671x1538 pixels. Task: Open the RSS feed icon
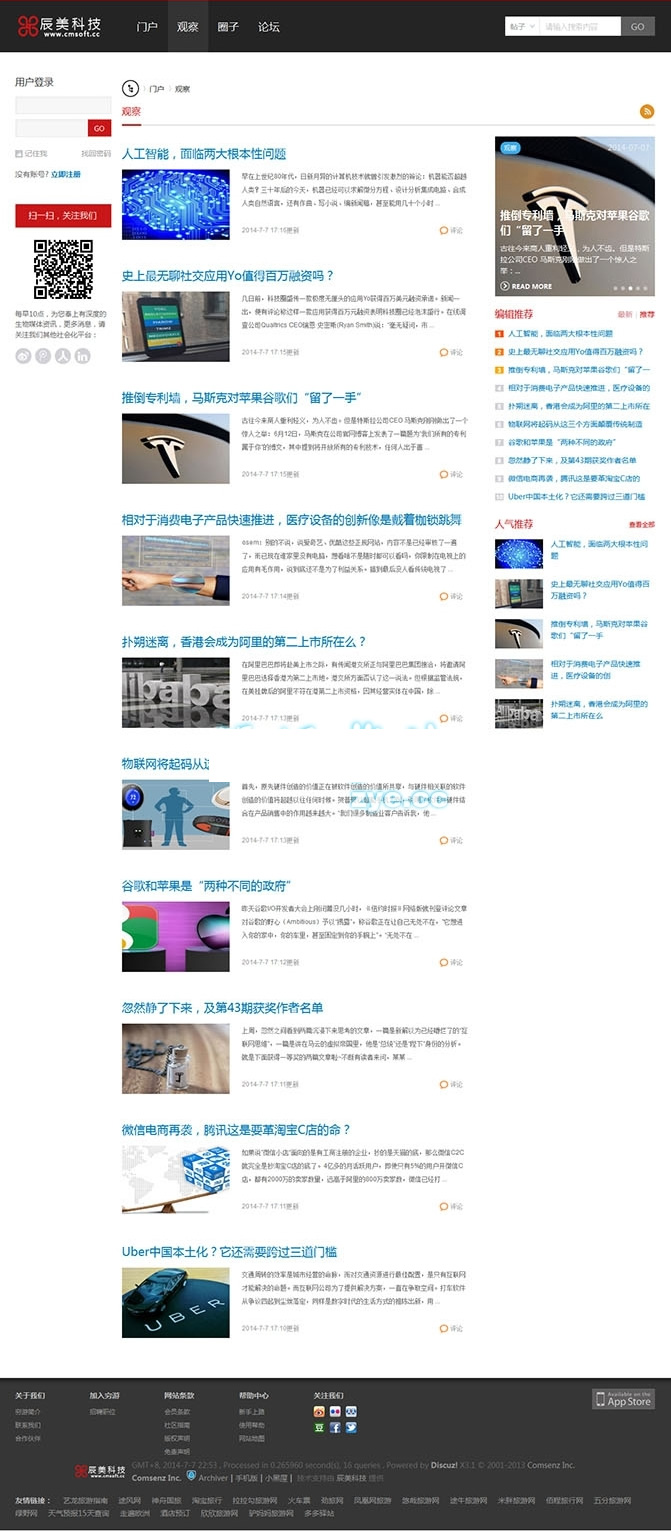point(646,112)
